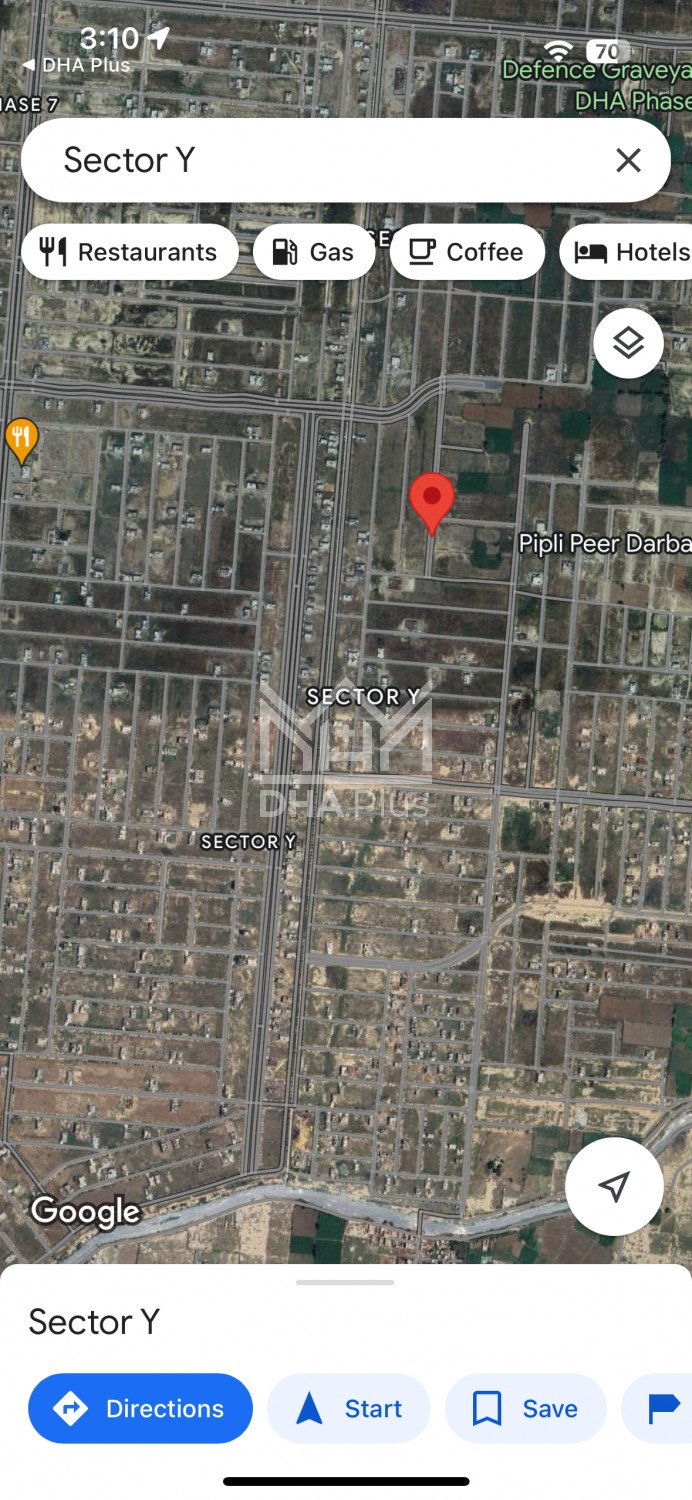The height and width of the screenshot is (1500, 692).
Task: Get Directions to Sector Y
Action: coord(140,1408)
